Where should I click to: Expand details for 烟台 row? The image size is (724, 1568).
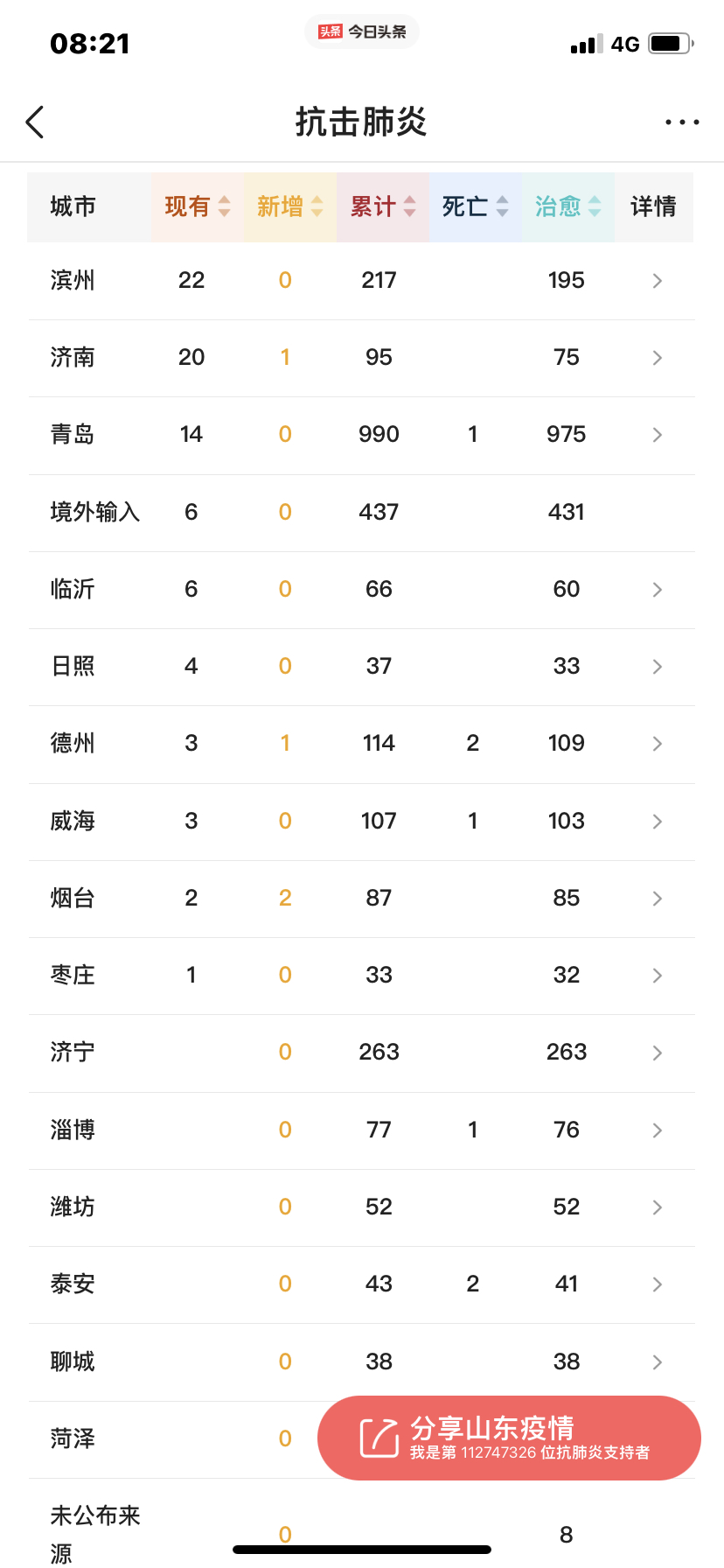657,898
